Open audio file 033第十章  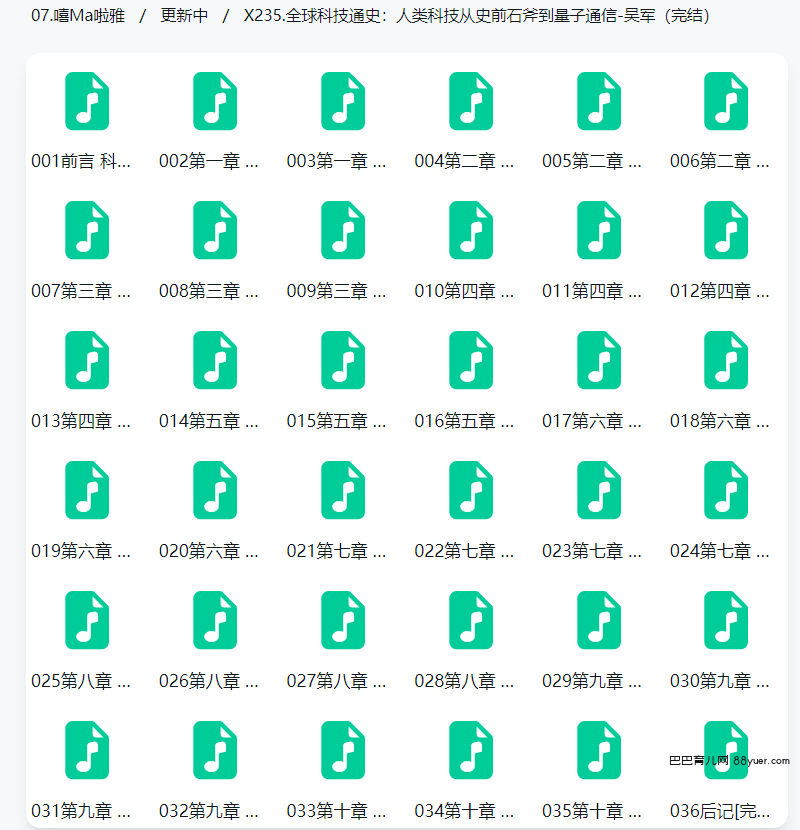(x=343, y=751)
